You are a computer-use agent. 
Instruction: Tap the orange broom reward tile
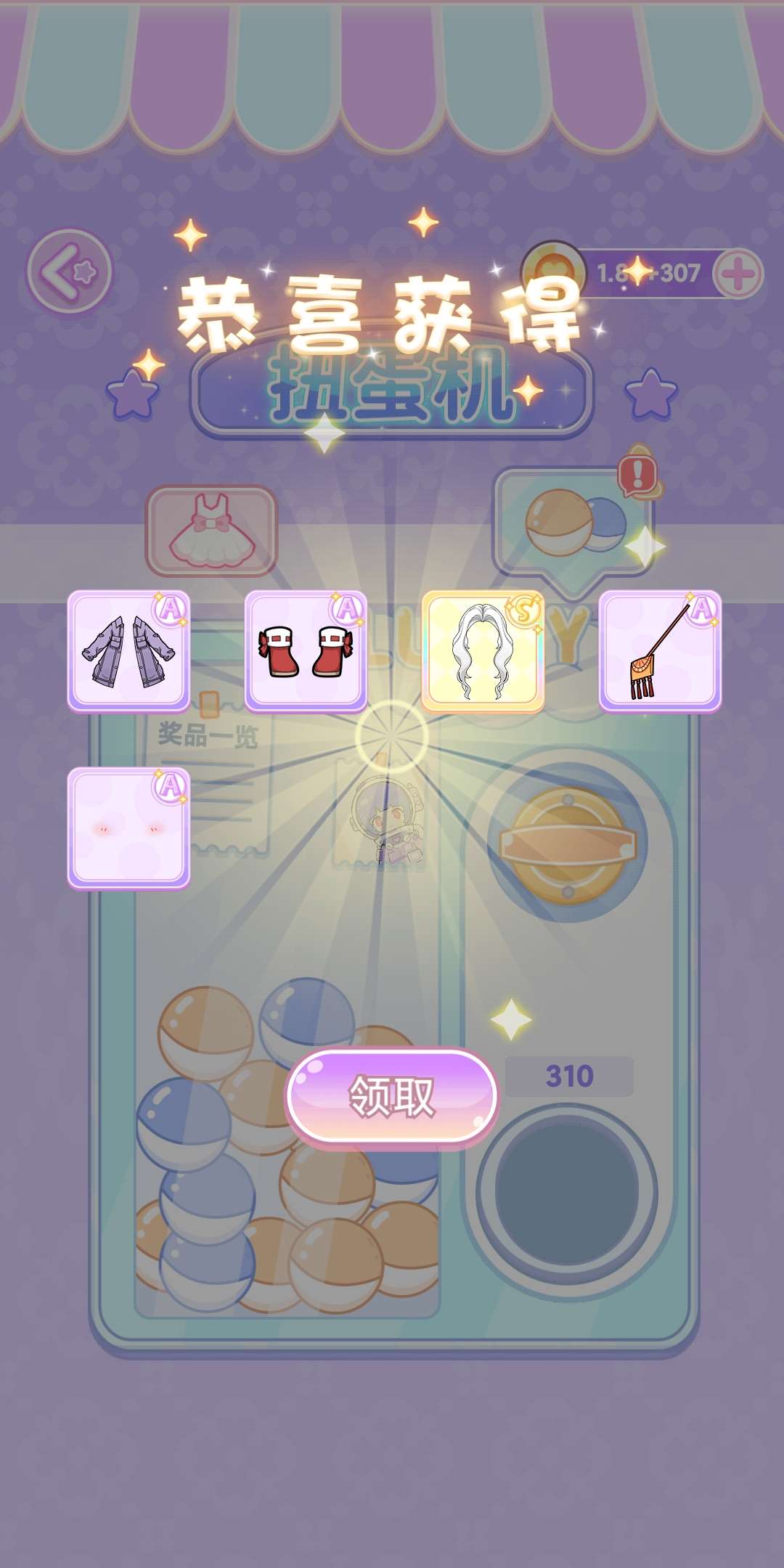point(660,651)
